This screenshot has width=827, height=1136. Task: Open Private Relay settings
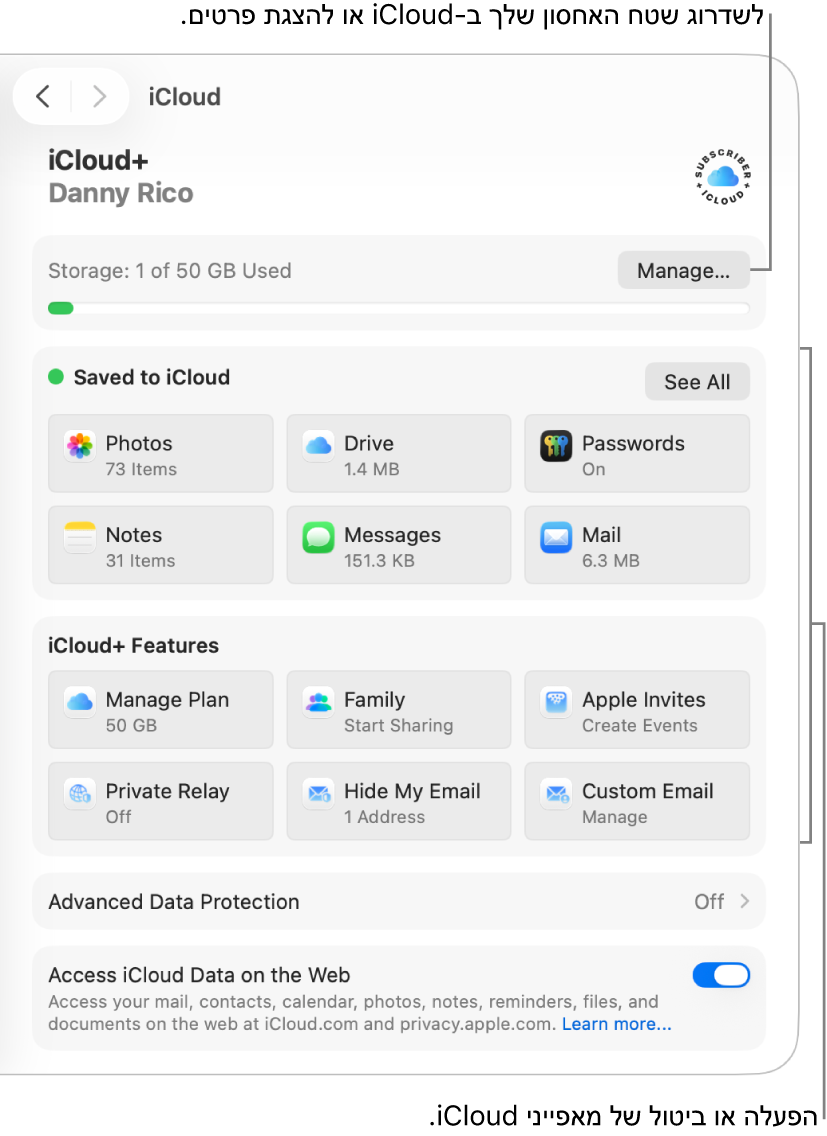pos(160,801)
